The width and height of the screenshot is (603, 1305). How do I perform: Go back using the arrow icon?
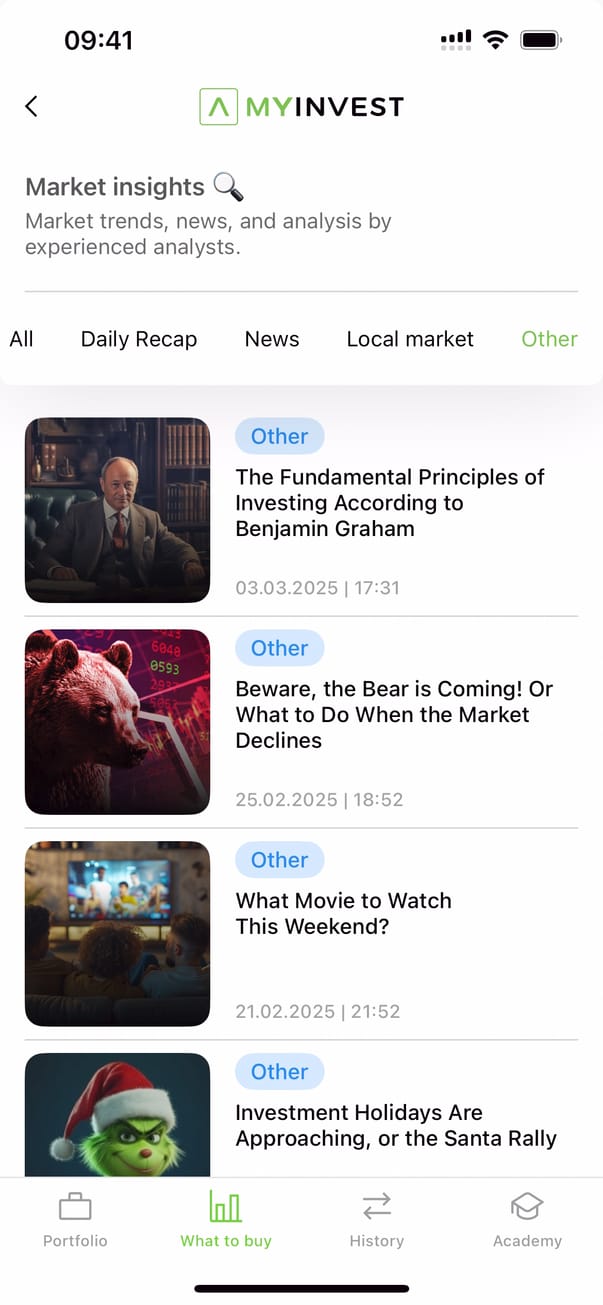pyautogui.click(x=32, y=106)
